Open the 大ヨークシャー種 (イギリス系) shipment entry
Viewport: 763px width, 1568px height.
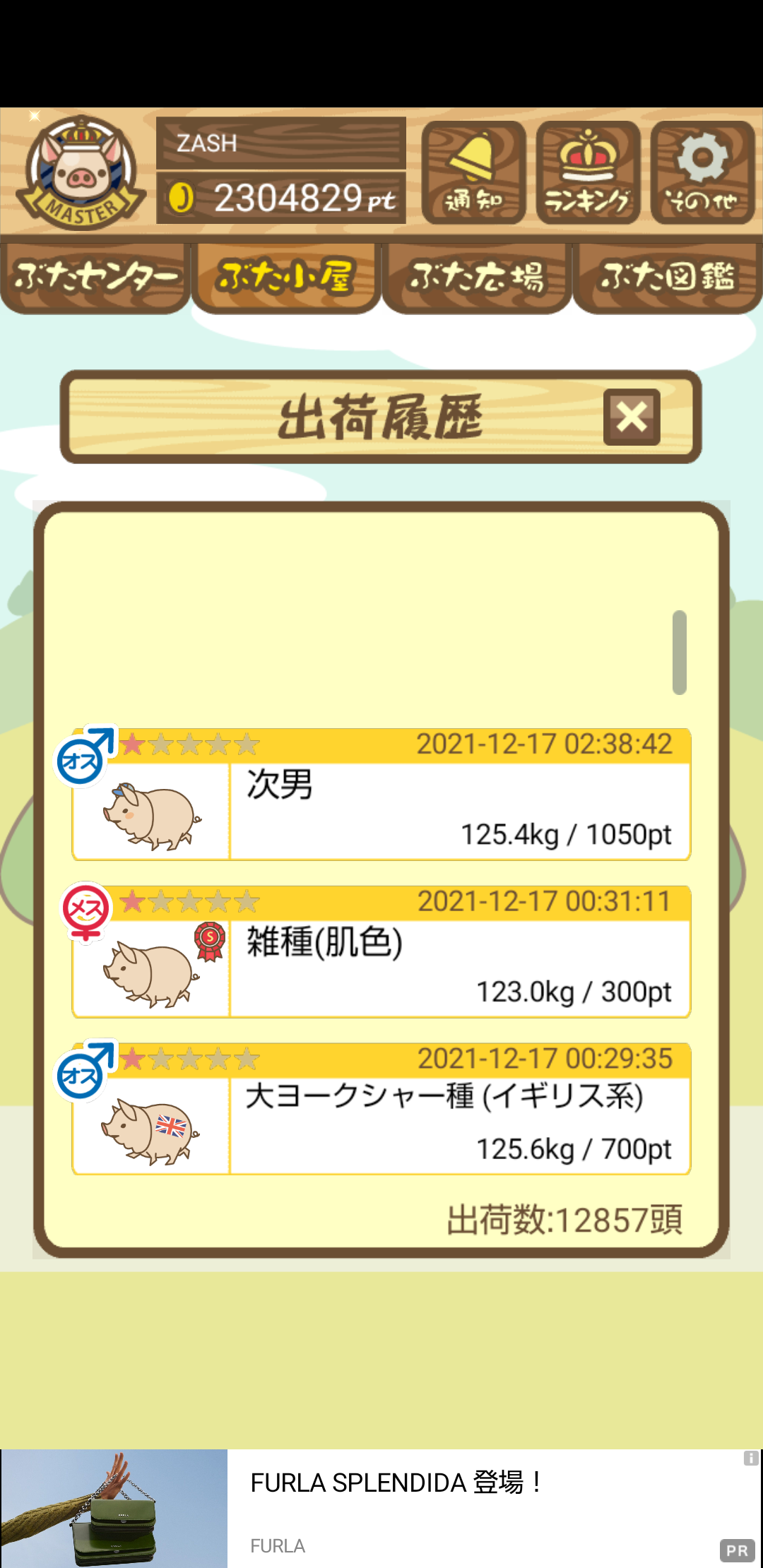point(381,1110)
